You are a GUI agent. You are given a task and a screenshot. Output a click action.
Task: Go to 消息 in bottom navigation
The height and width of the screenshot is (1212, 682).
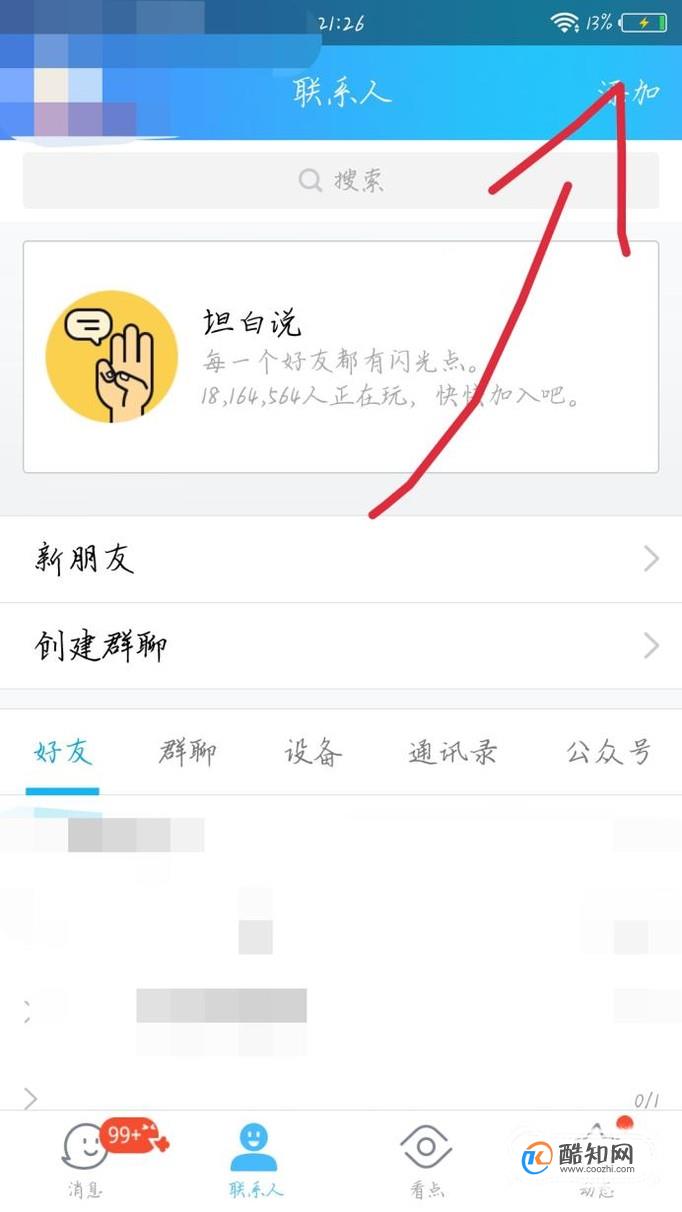point(84,1160)
